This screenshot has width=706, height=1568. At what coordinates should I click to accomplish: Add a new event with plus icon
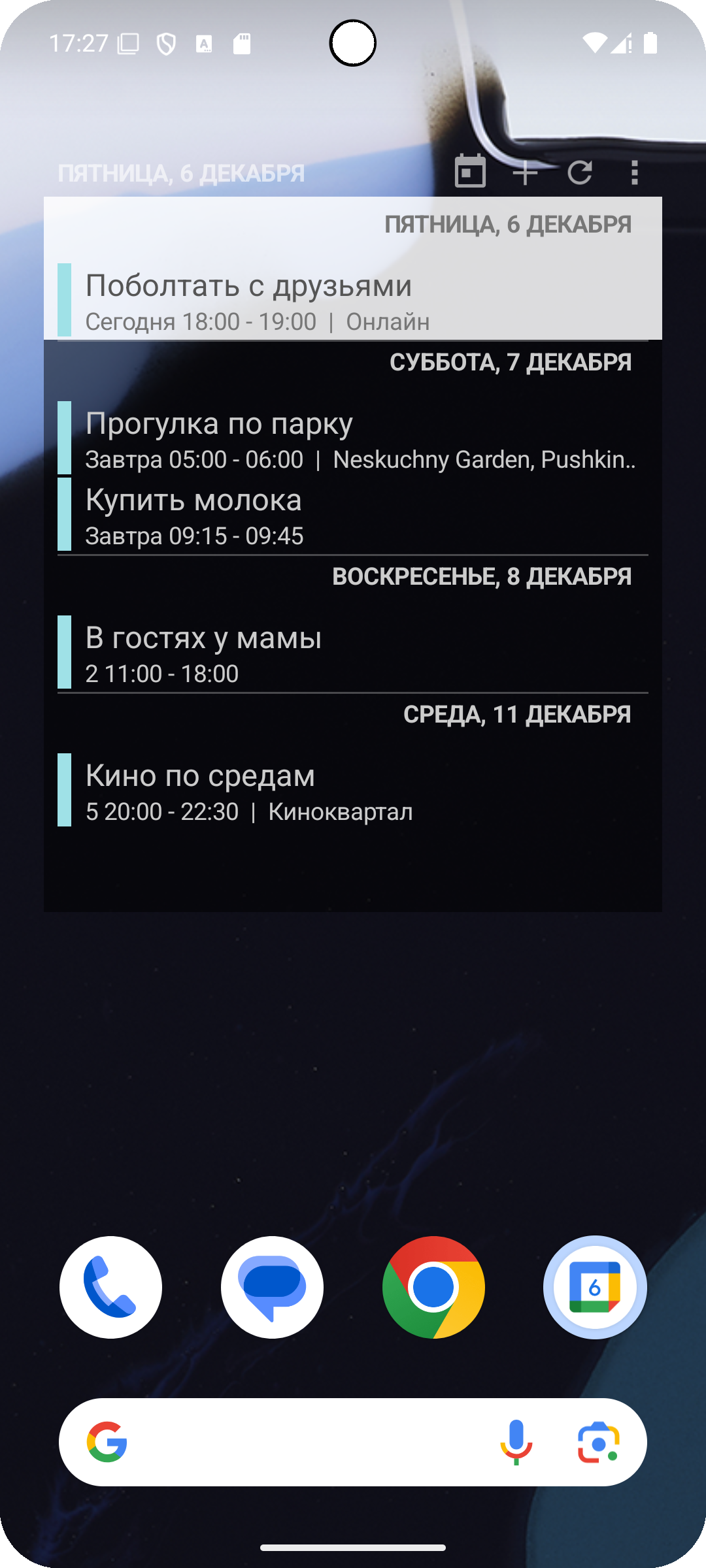click(525, 172)
